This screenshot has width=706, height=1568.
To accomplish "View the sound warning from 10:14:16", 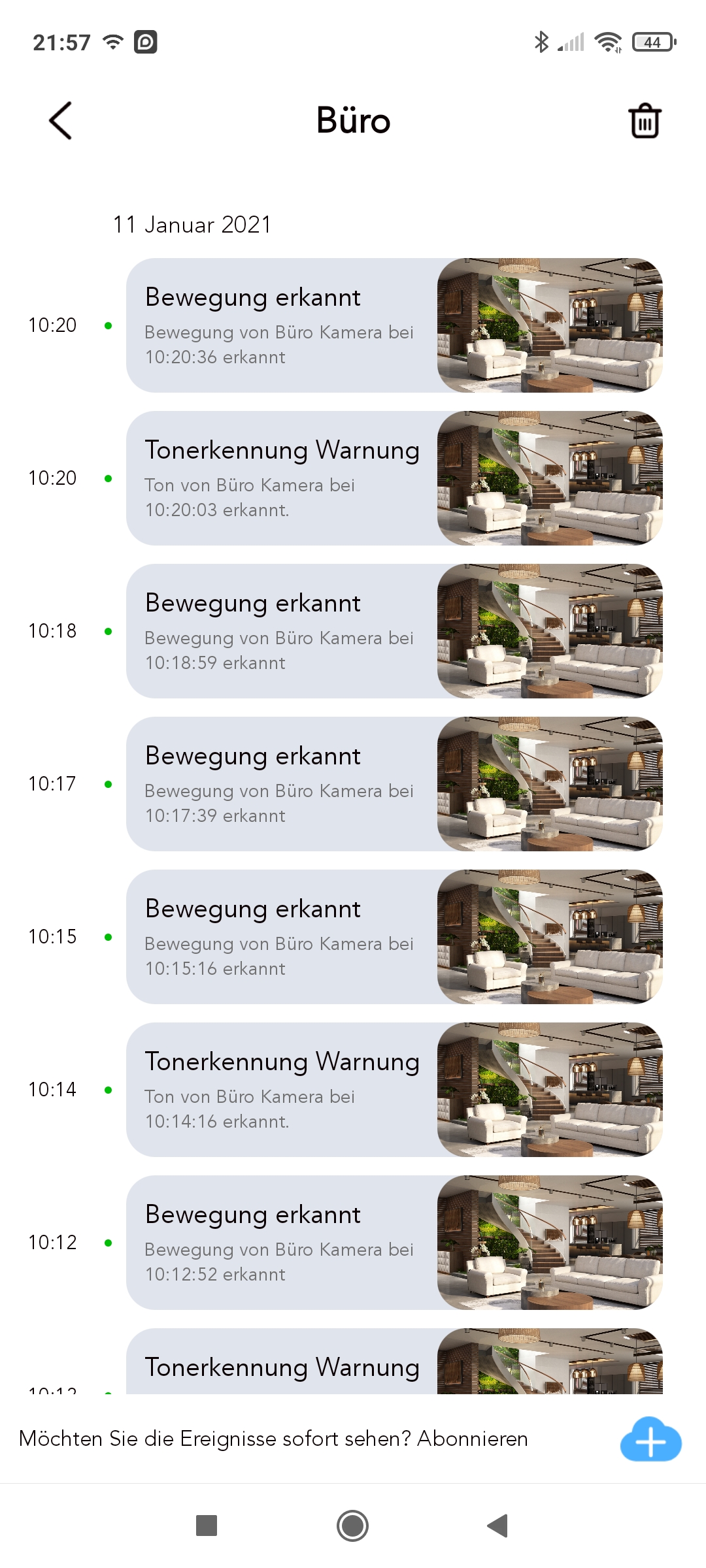I will coord(394,1090).
